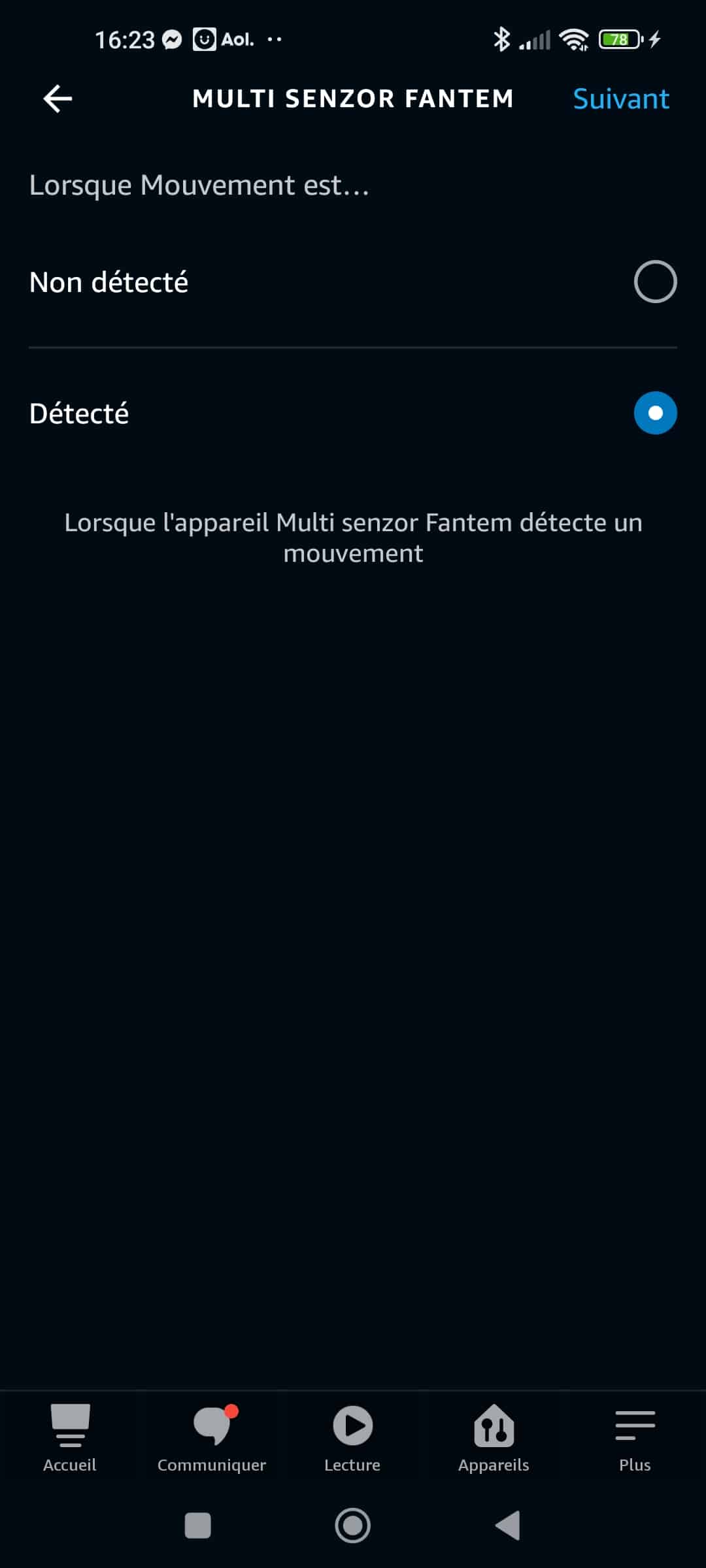Tap Suivant to continue
Image resolution: width=706 pixels, height=1568 pixels.
coord(620,99)
